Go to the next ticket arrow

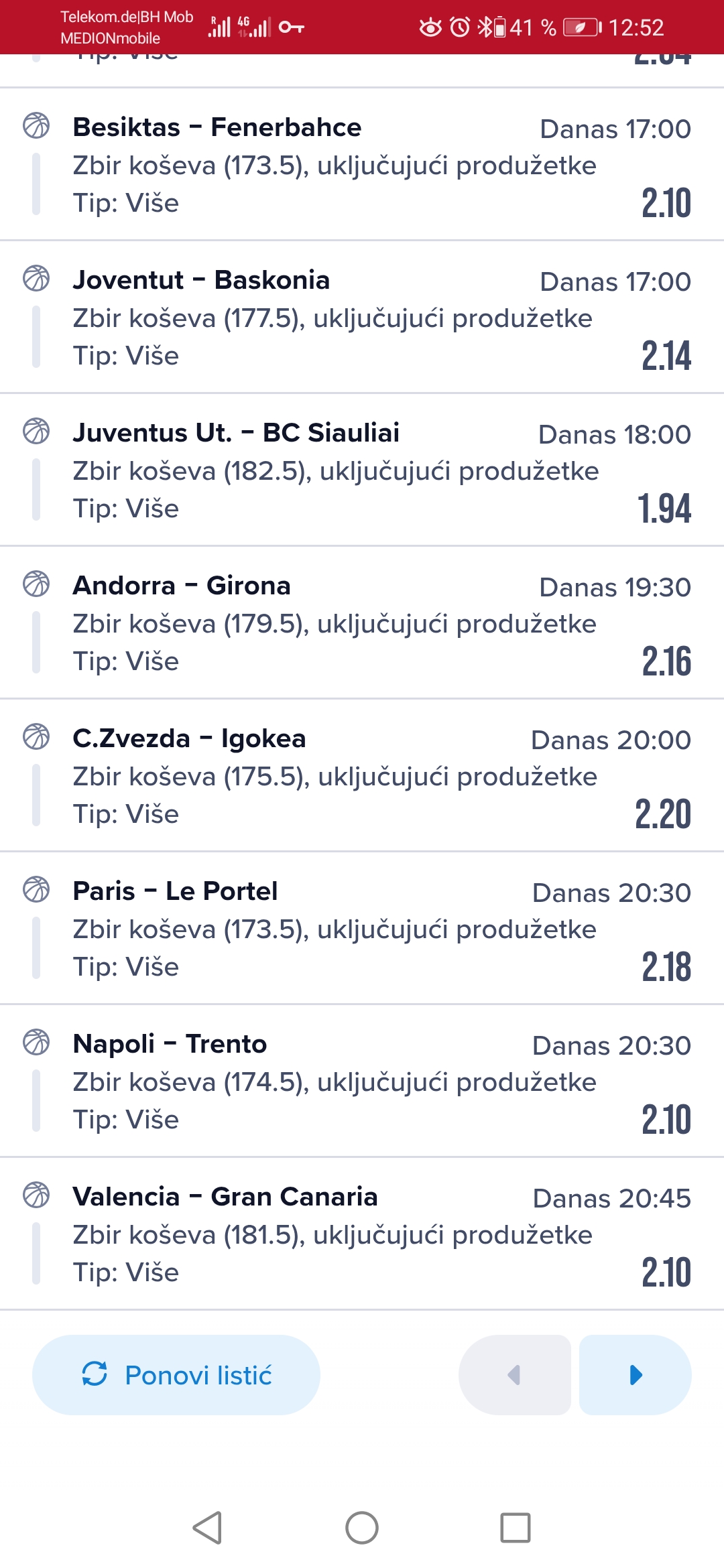click(636, 1375)
